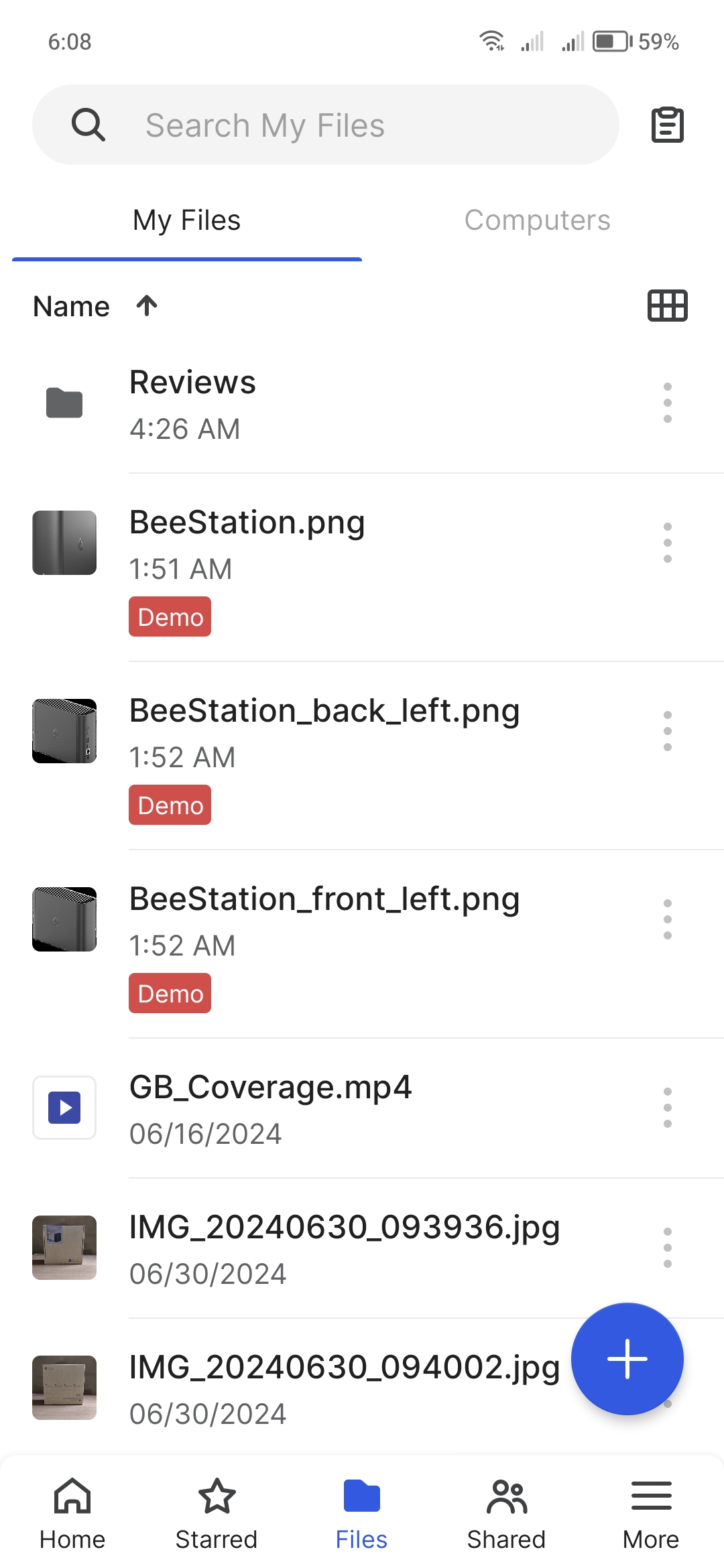724x1568 pixels.
Task: Open the Reviews folder
Action: [x=193, y=403]
